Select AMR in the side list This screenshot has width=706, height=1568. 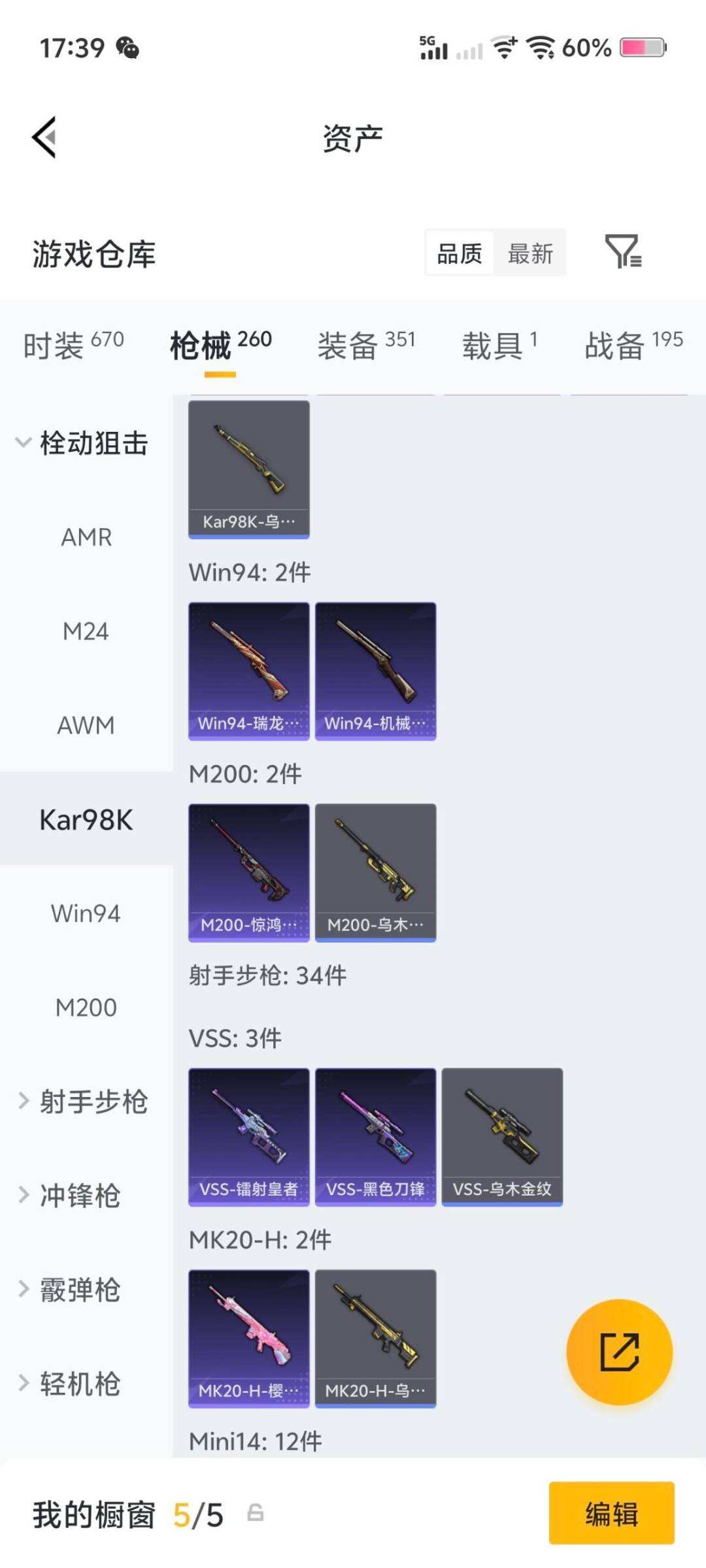pyautogui.click(x=86, y=538)
